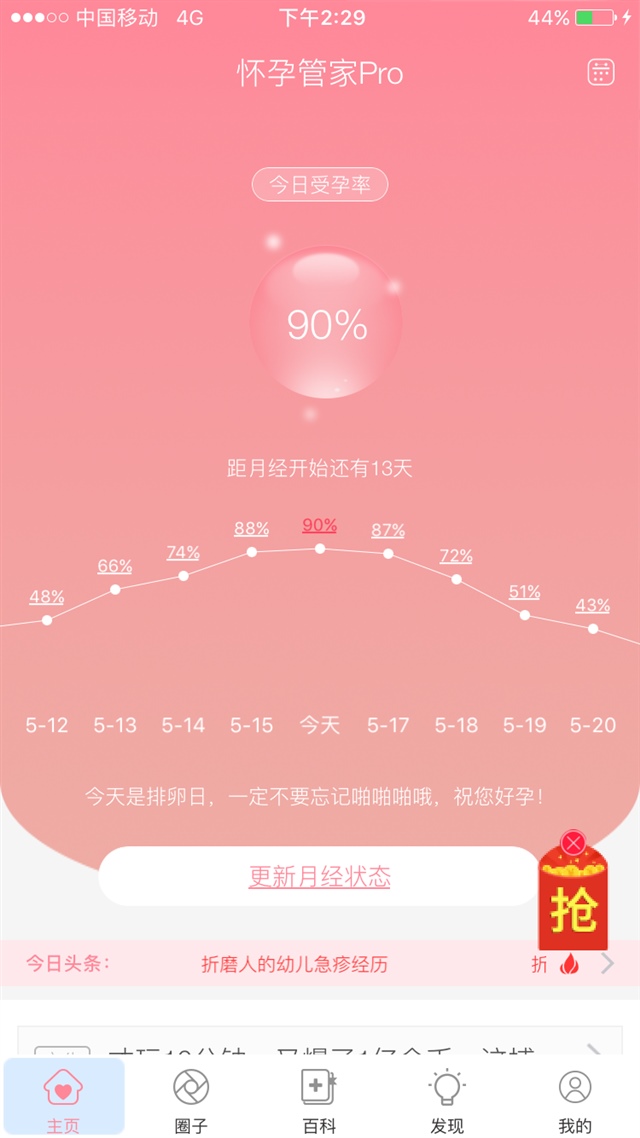This screenshot has width=640, height=1138.
Task: Select the 5-19 point on the chart
Action: point(525,615)
